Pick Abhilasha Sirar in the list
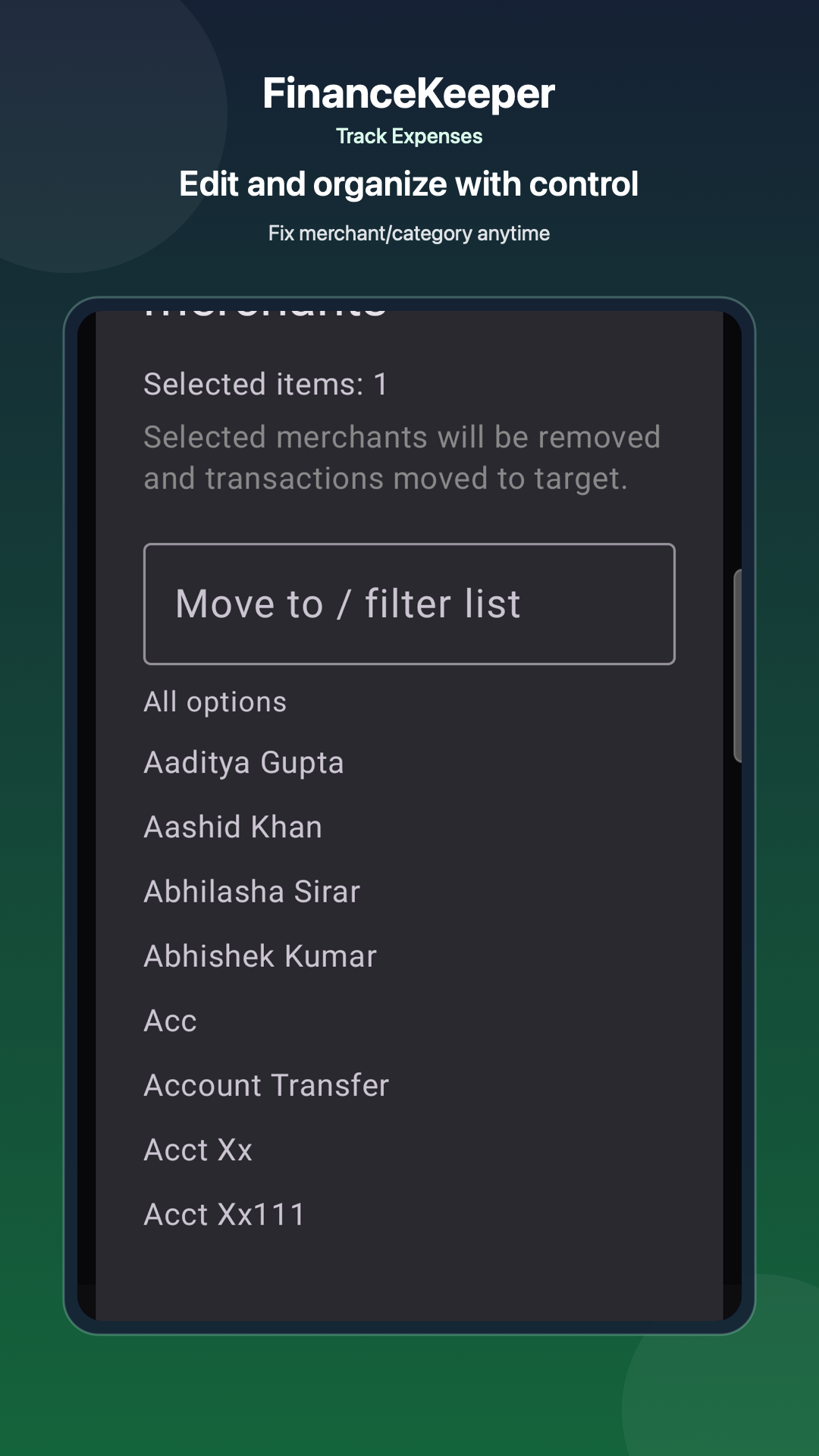 click(252, 891)
